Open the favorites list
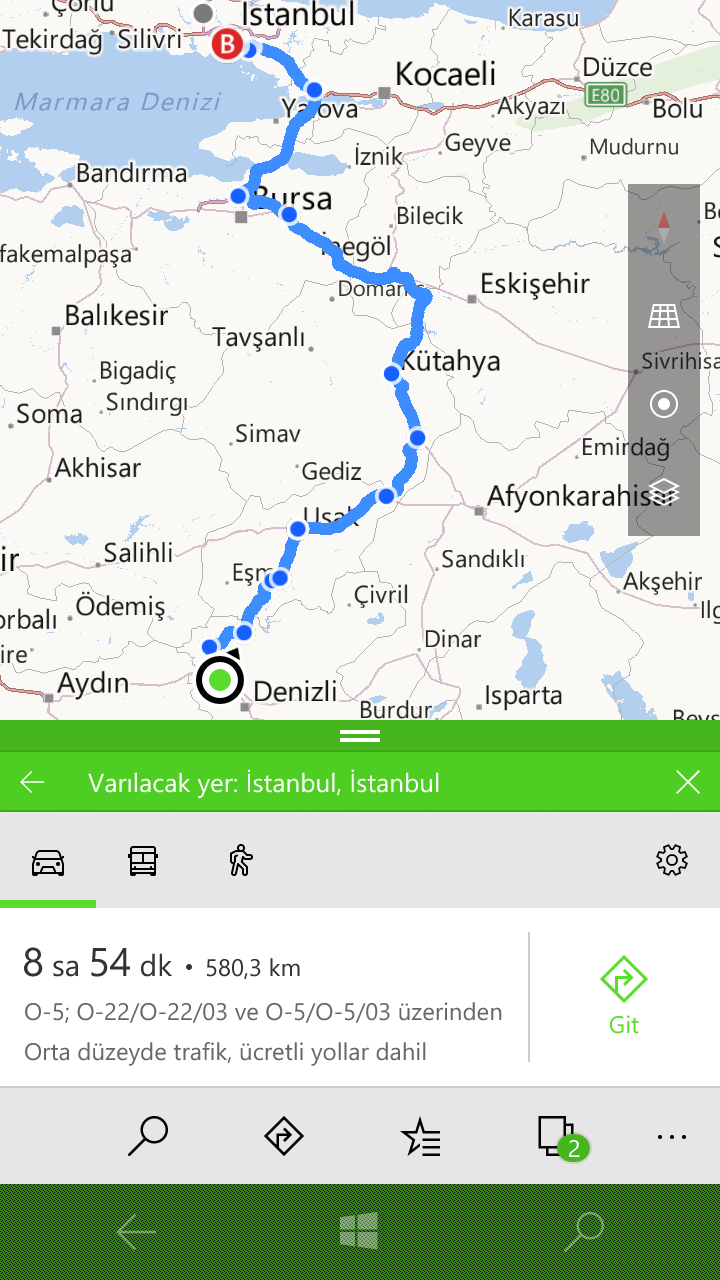Viewport: 720px width, 1280px height. pyautogui.click(x=420, y=1138)
